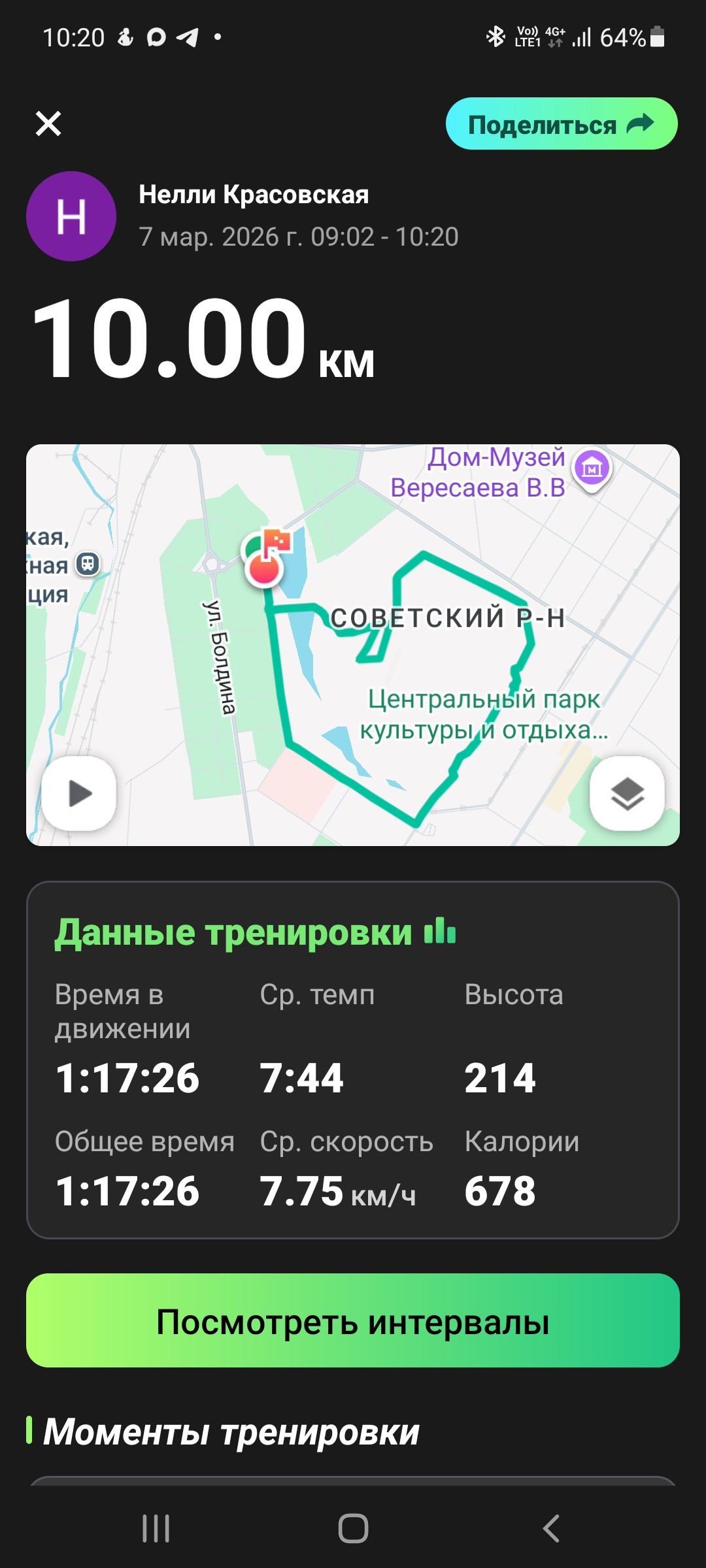Open the route map preview
Screen dimensions: 706x1568
(353, 645)
